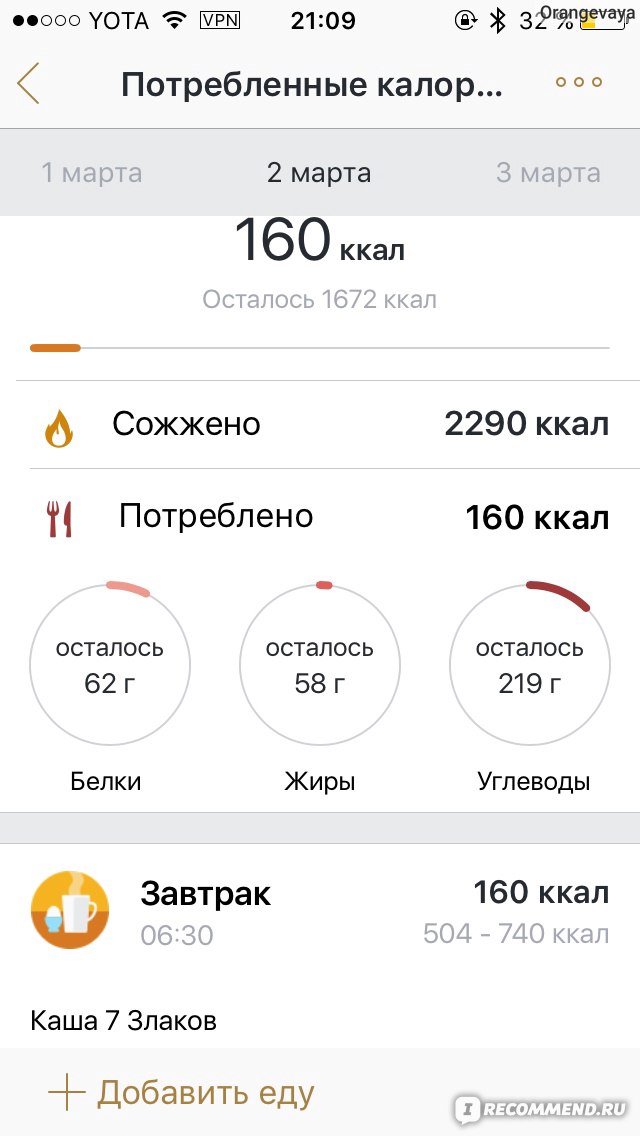The image size is (640, 1136).
Task: Open the Сожжено calories row
Action: point(320,425)
